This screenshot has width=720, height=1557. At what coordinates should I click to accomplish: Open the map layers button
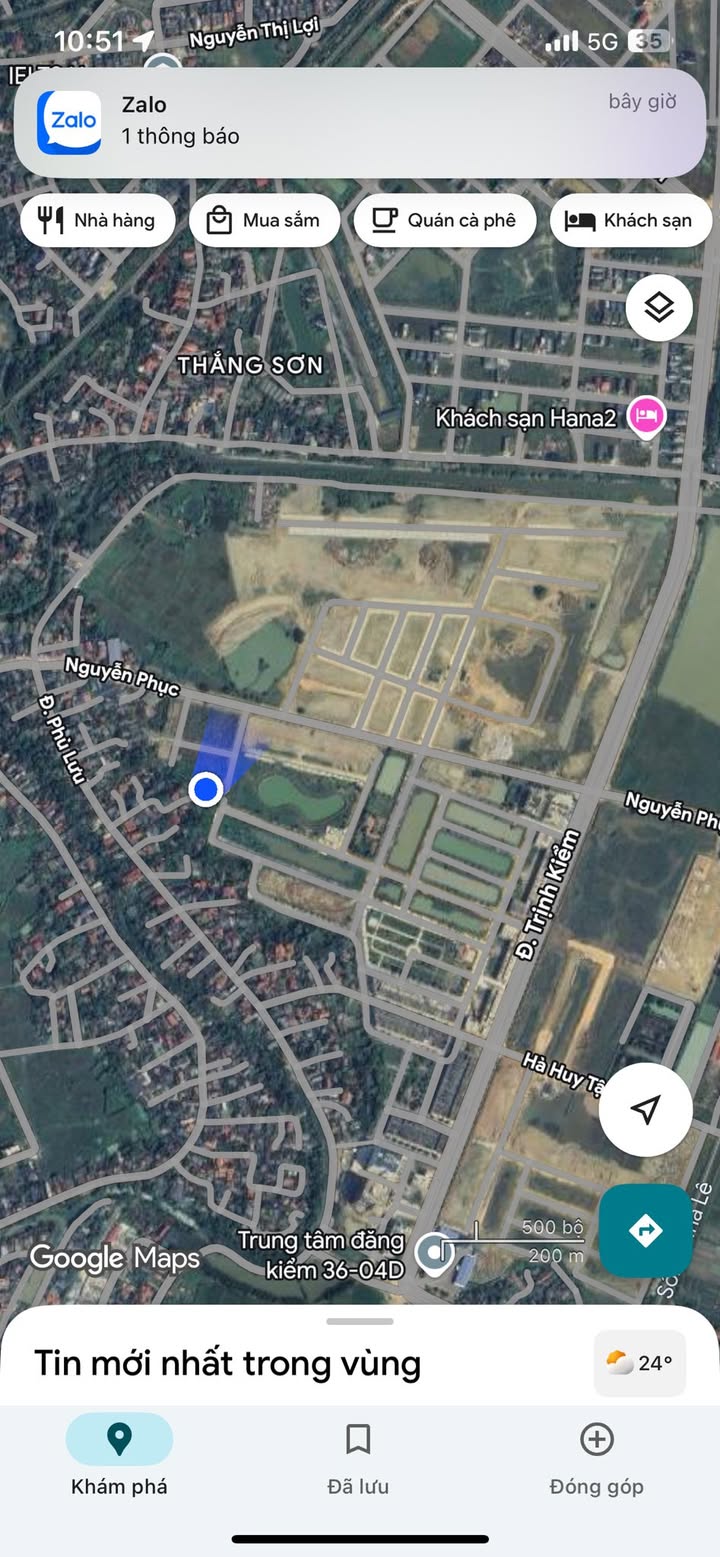[659, 307]
